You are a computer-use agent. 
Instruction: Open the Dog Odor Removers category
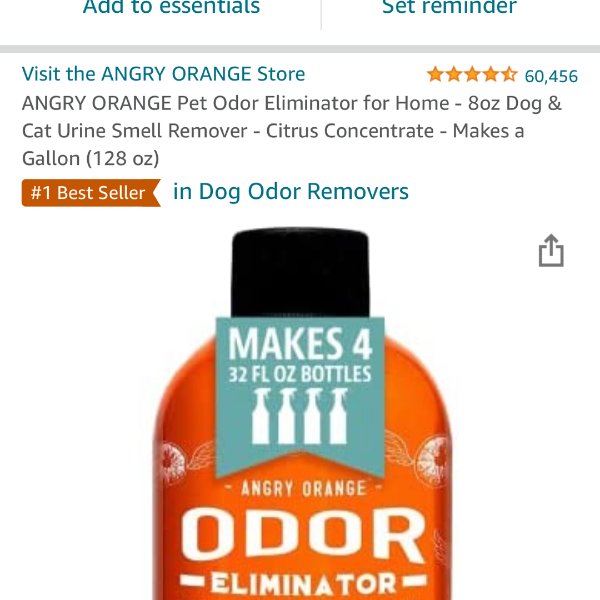291,191
